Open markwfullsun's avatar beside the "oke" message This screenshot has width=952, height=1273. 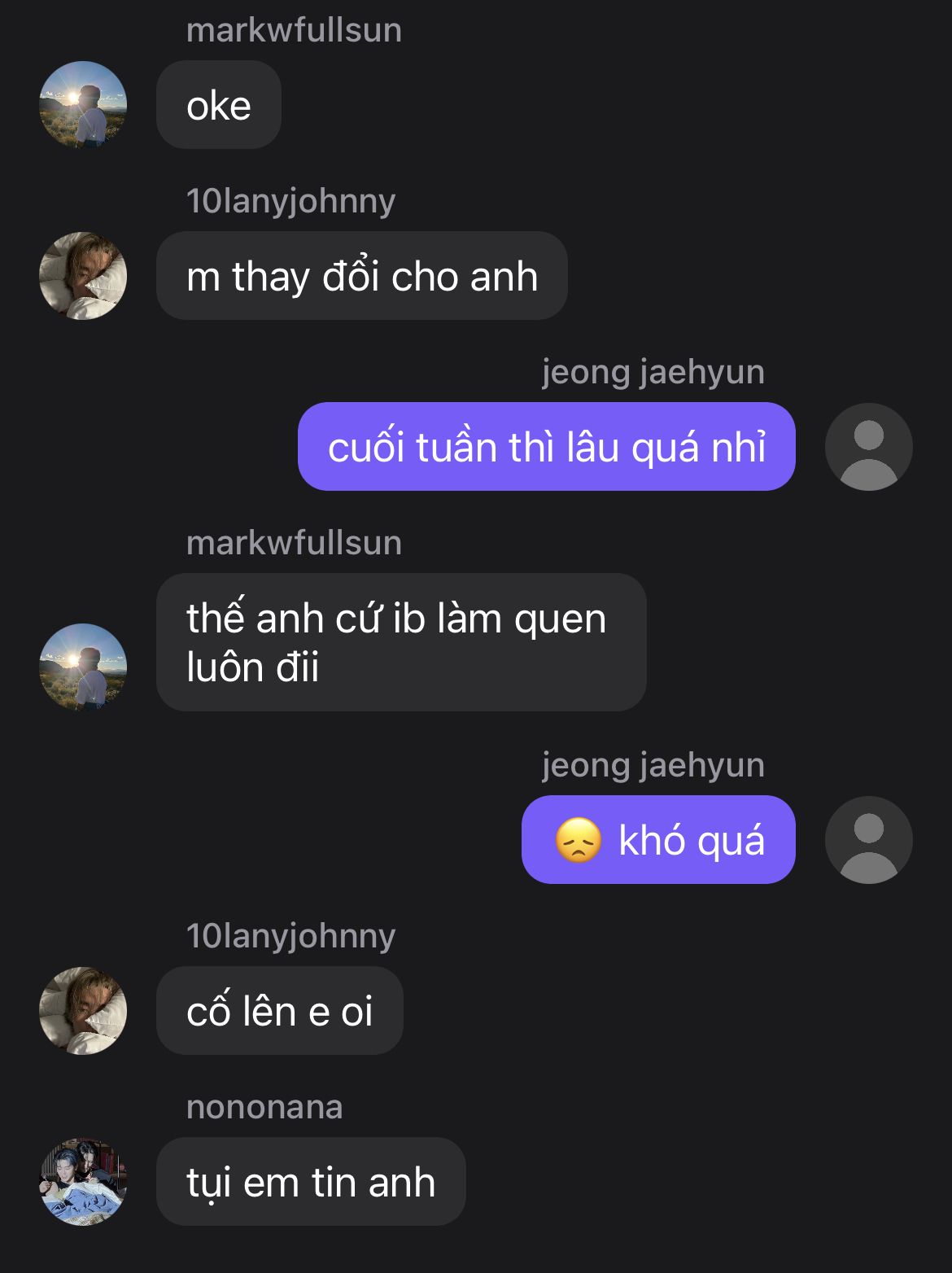[x=83, y=105]
